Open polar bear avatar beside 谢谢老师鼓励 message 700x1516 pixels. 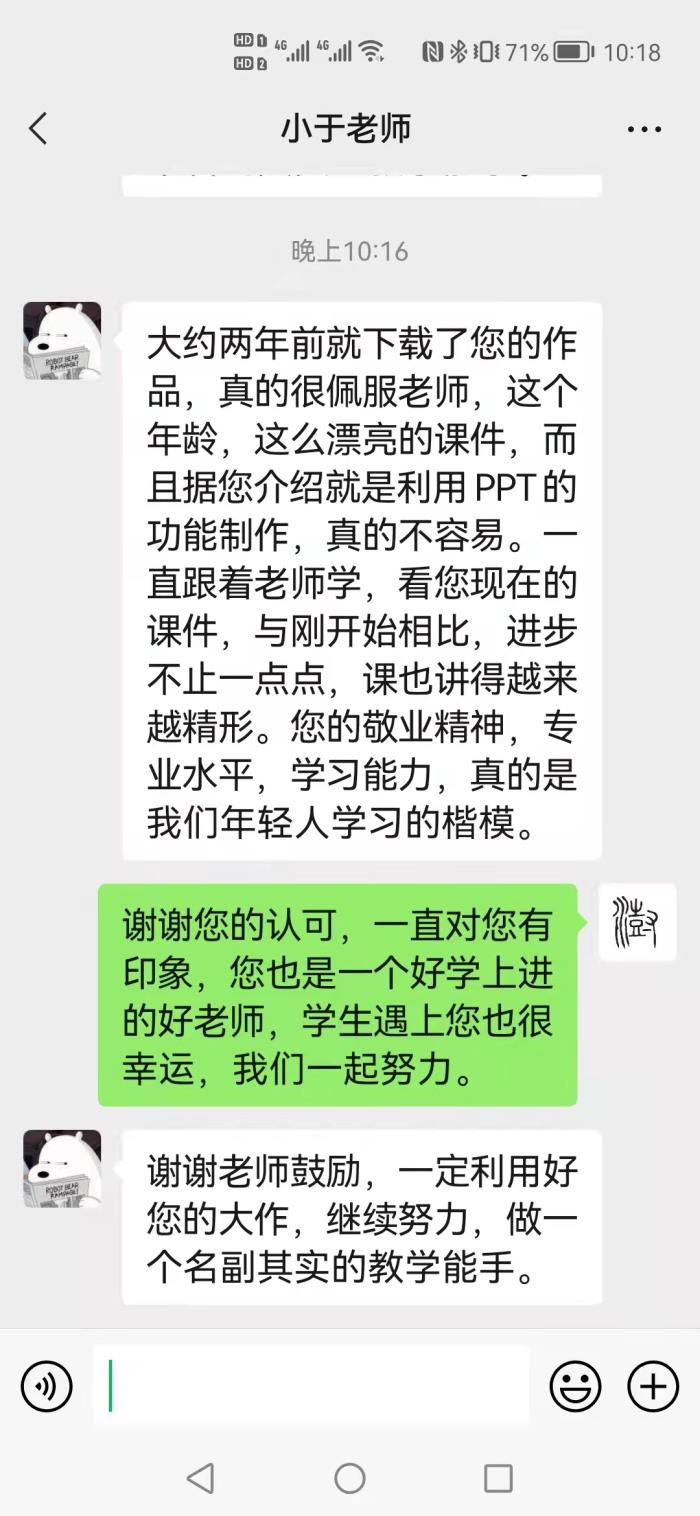coord(62,1169)
